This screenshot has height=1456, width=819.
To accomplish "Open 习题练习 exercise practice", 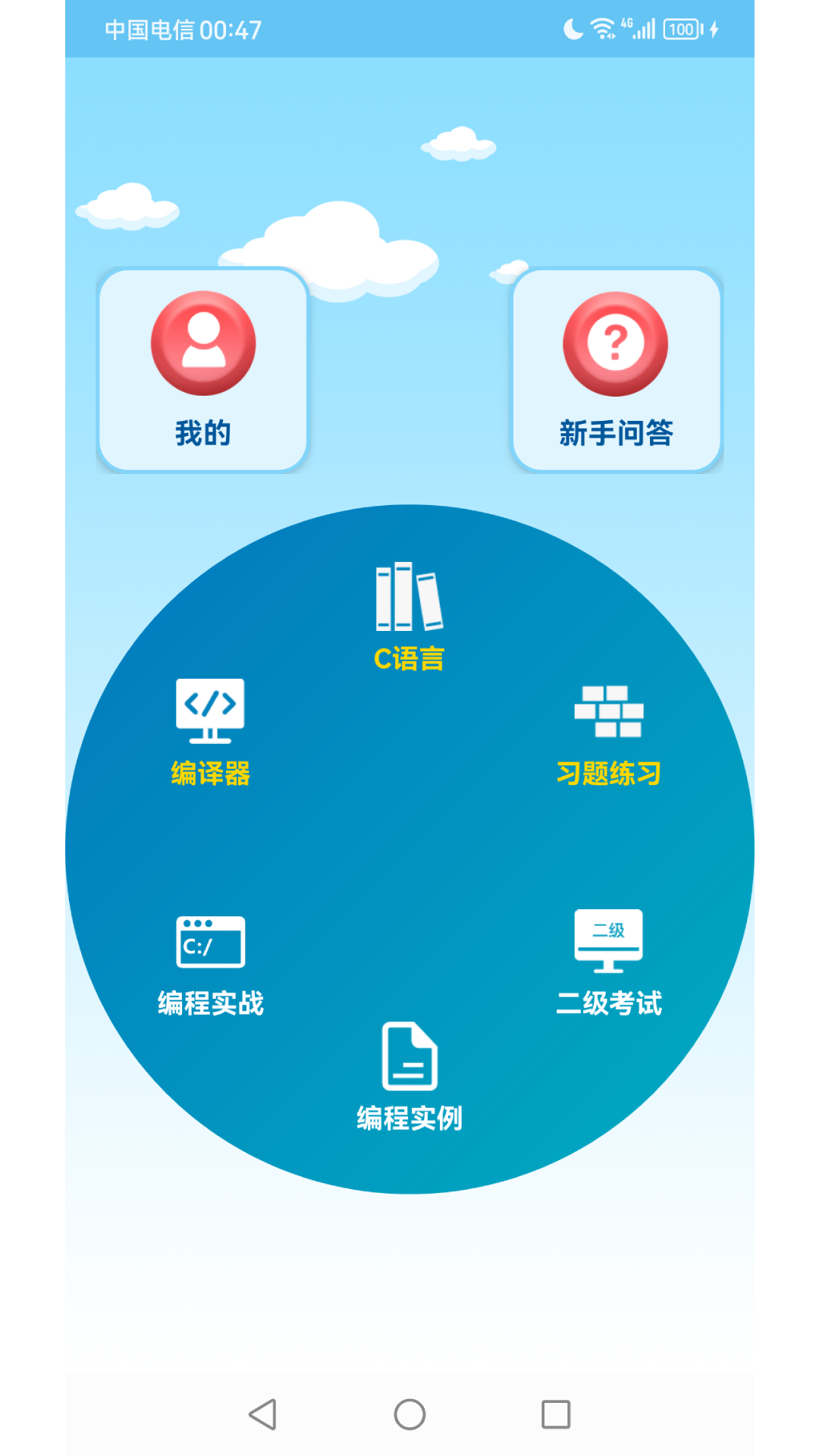I will coord(608,734).
